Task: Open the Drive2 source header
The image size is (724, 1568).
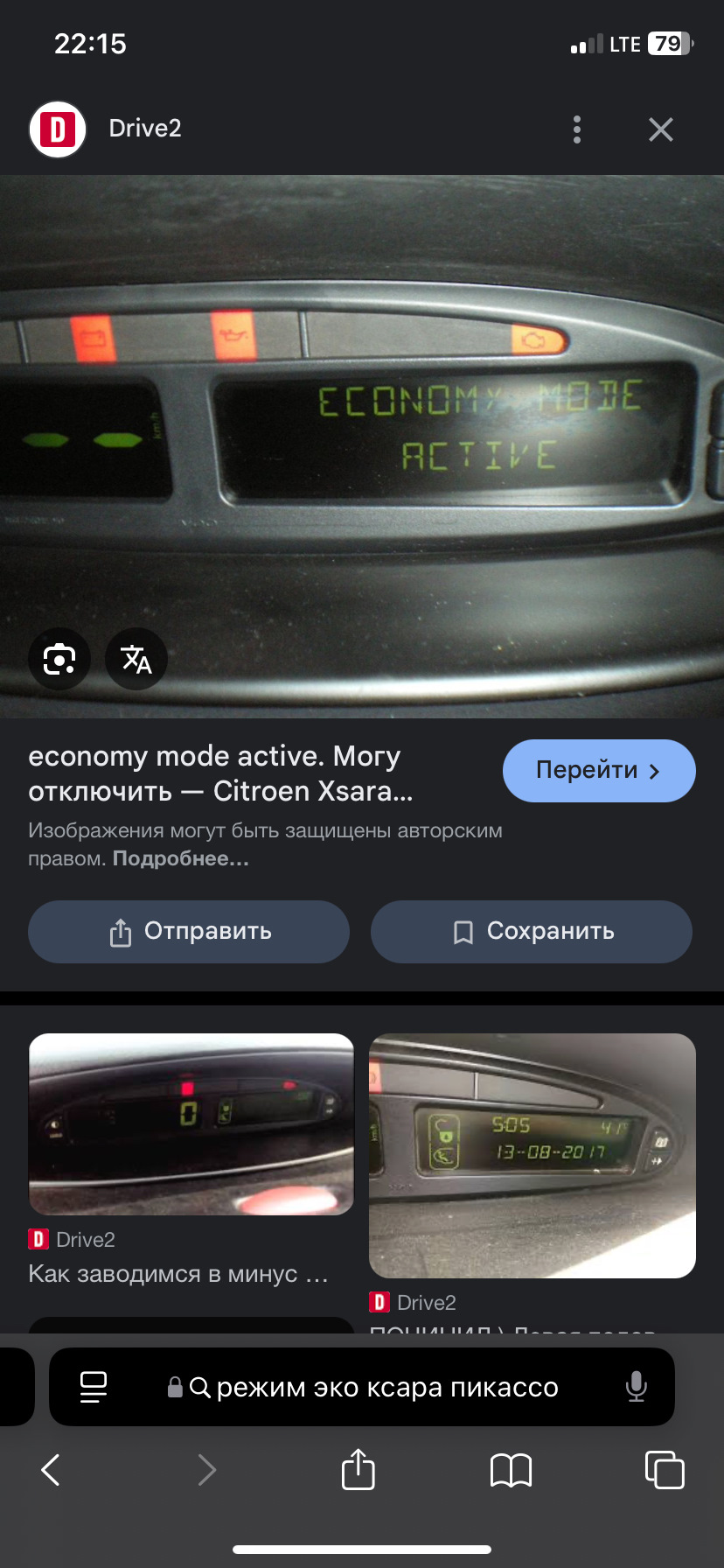Action: click(x=144, y=129)
